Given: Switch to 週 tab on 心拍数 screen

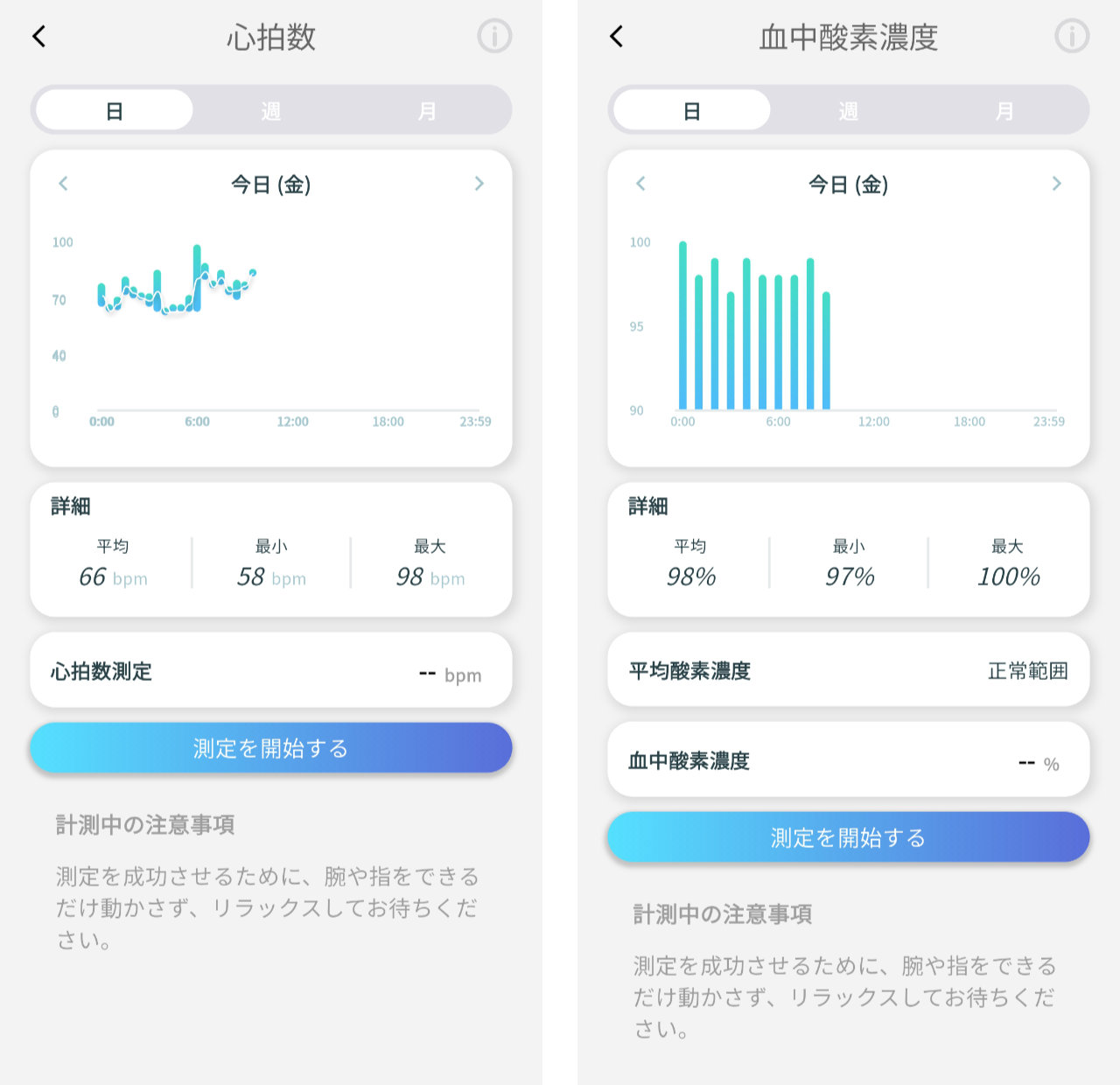Looking at the screenshot, I should click(x=271, y=111).
